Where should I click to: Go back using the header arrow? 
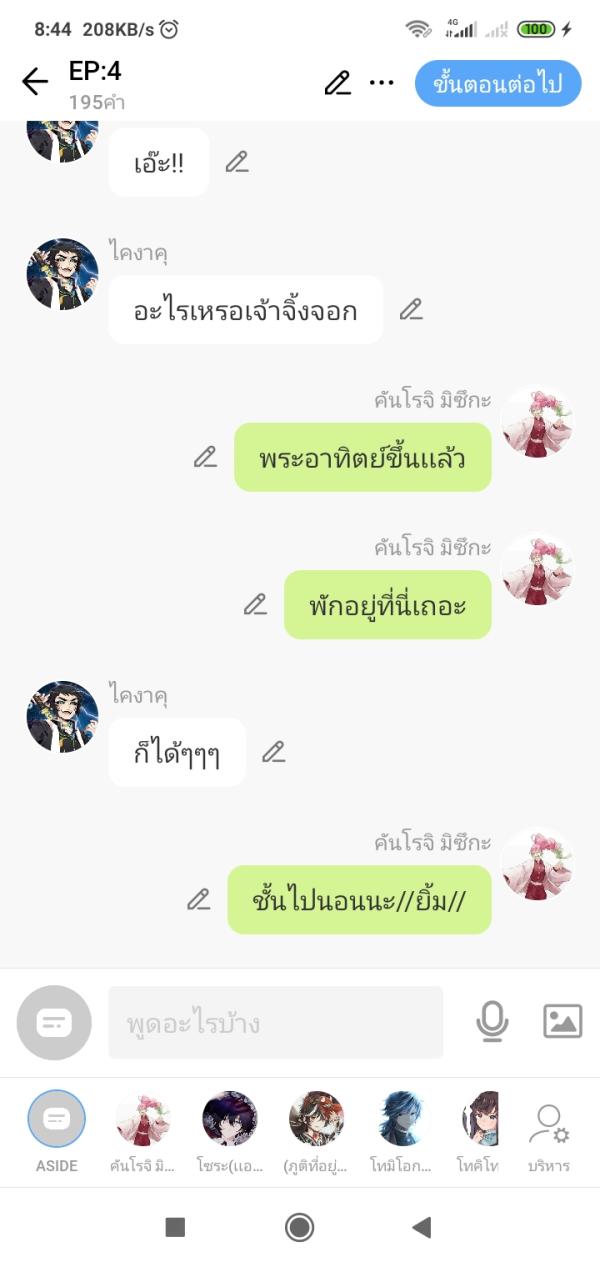pos(35,82)
